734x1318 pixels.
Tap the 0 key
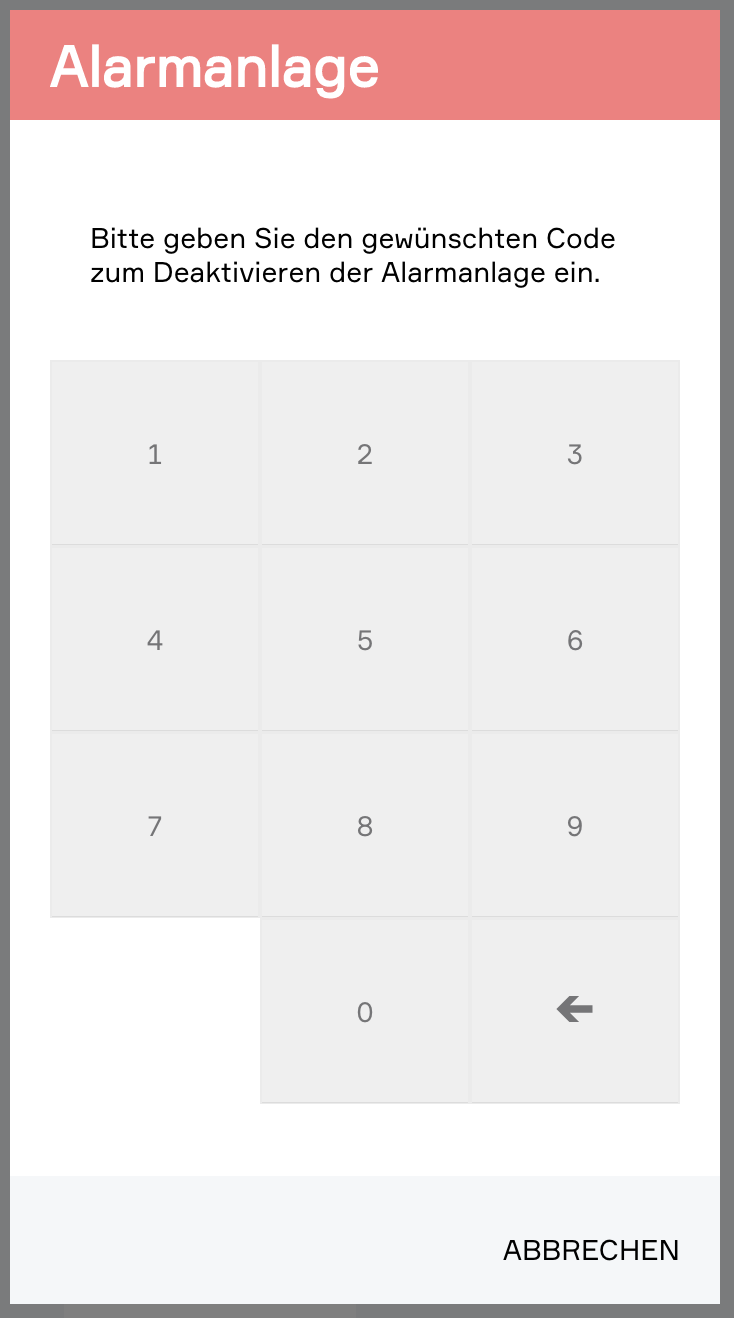click(365, 1012)
